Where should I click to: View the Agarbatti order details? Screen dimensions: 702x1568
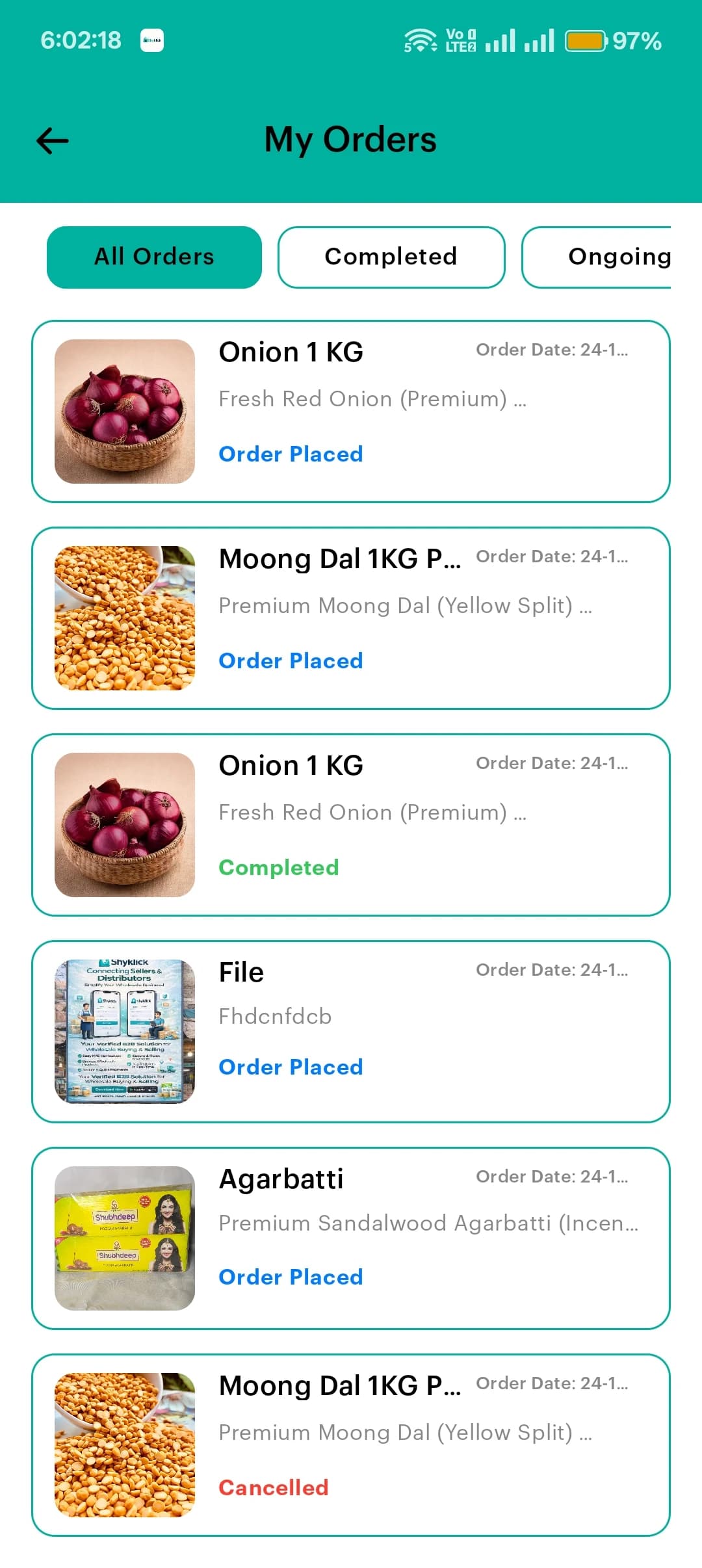click(351, 1238)
